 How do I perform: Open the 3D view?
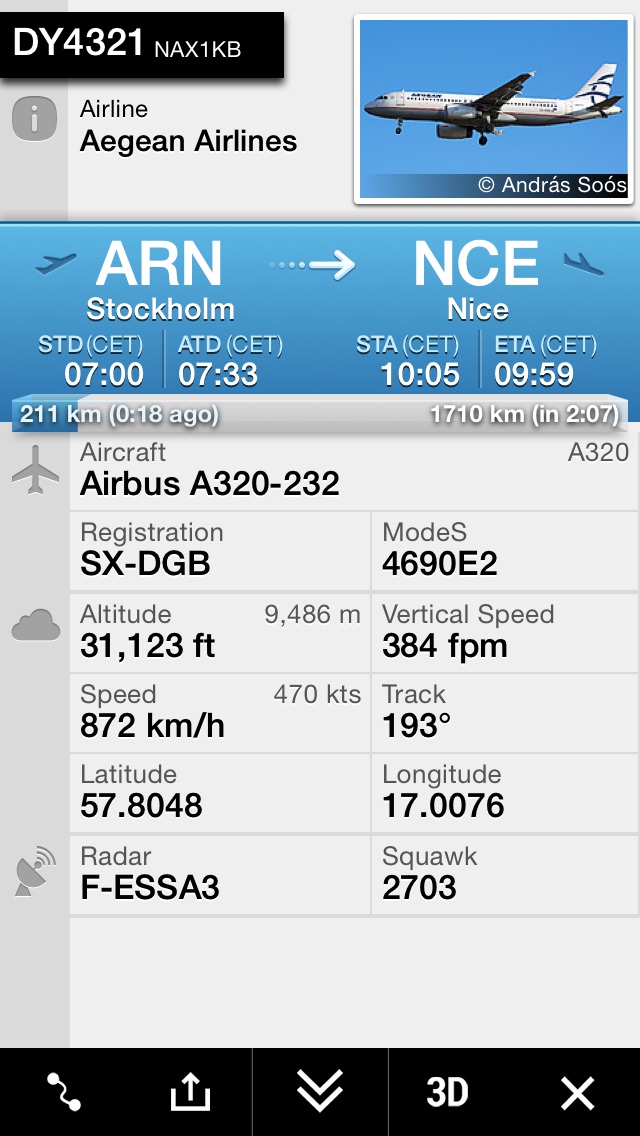(447, 1092)
